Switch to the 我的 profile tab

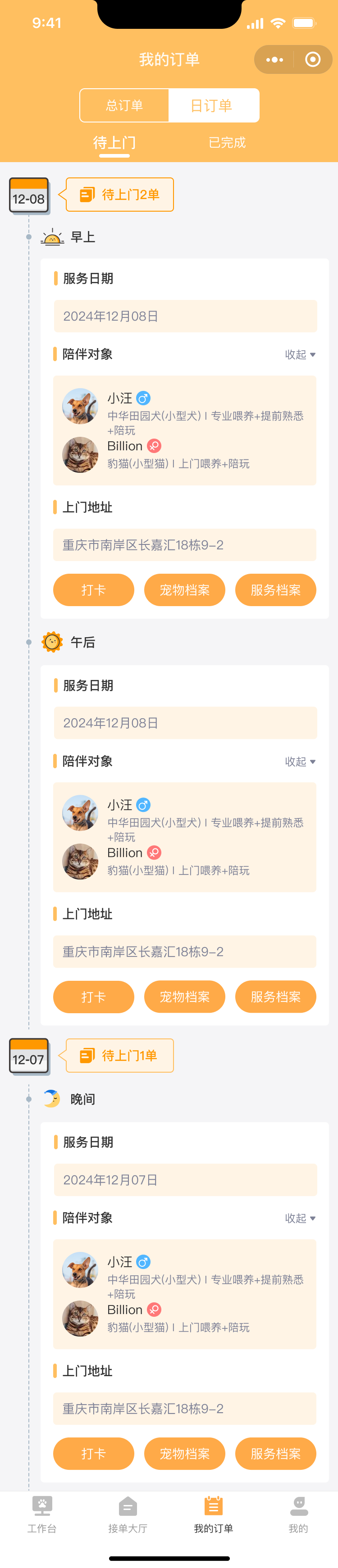coord(298,1514)
